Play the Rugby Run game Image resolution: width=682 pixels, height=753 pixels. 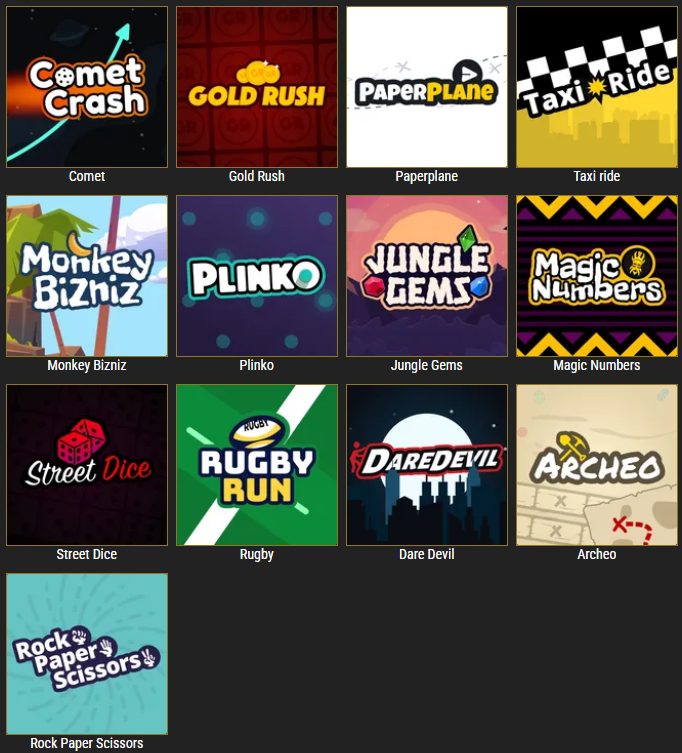(257, 465)
